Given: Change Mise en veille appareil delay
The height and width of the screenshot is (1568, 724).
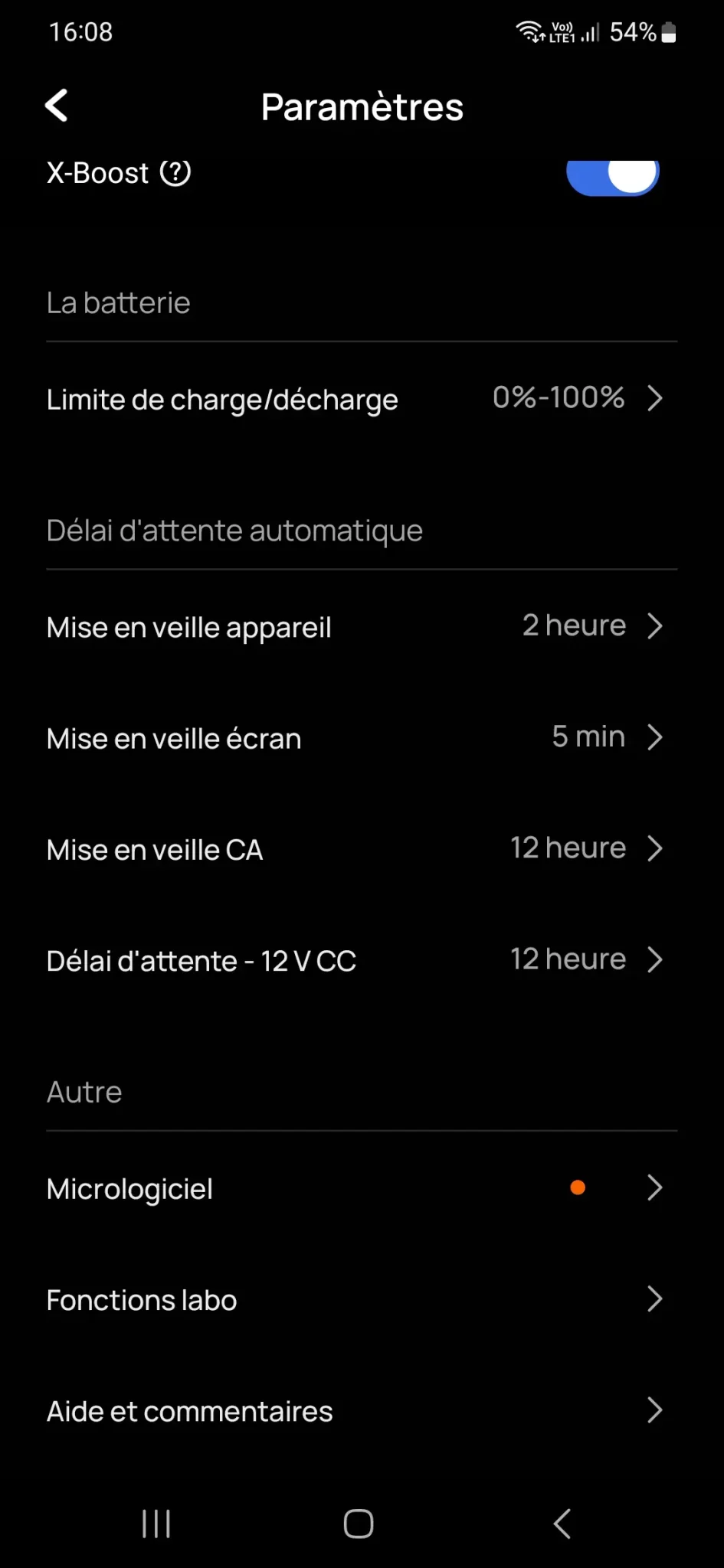Looking at the screenshot, I should [362, 626].
